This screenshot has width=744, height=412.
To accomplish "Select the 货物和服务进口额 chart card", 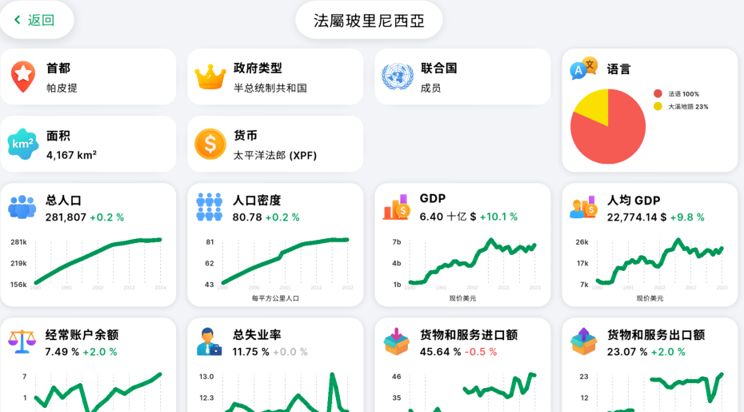I will 464,366.
